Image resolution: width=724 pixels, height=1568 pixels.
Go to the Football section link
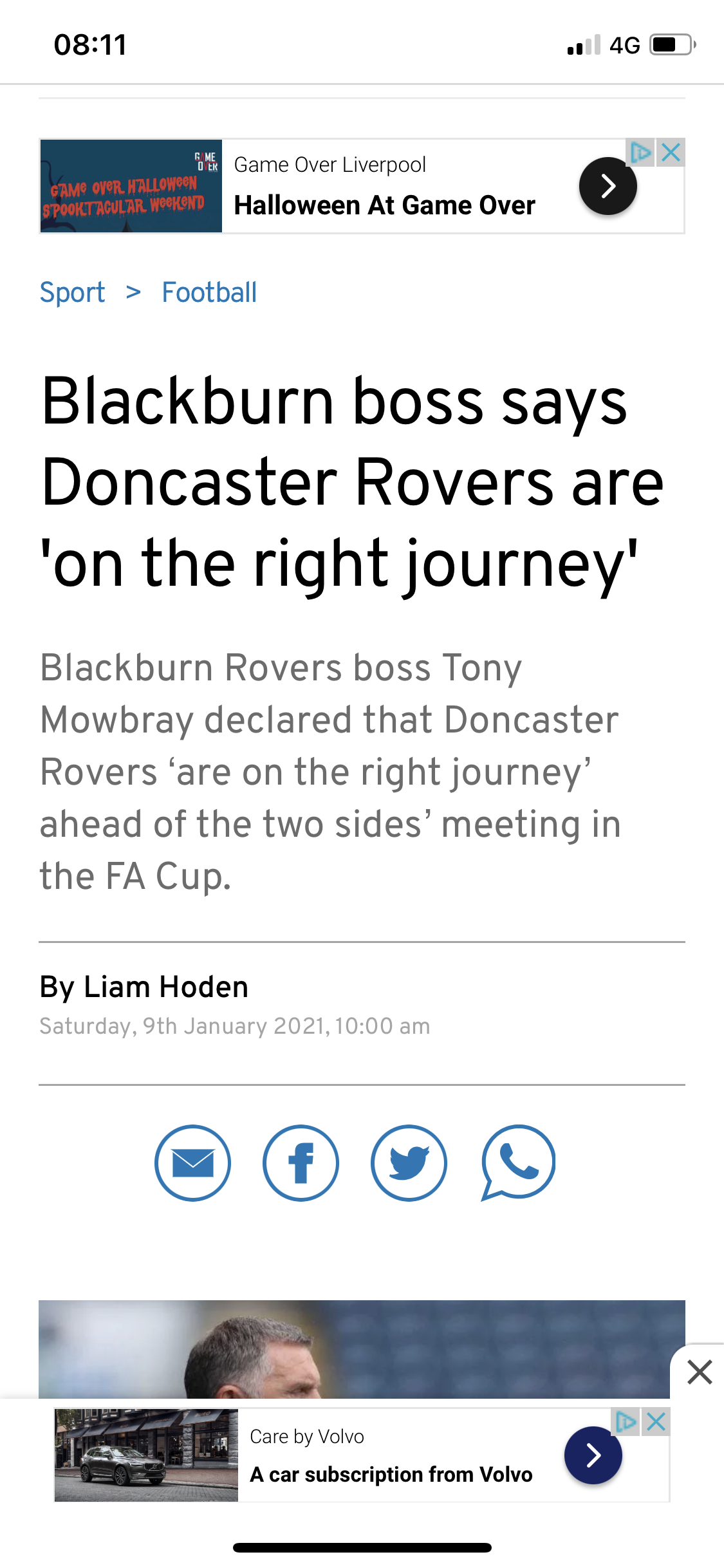(x=209, y=293)
